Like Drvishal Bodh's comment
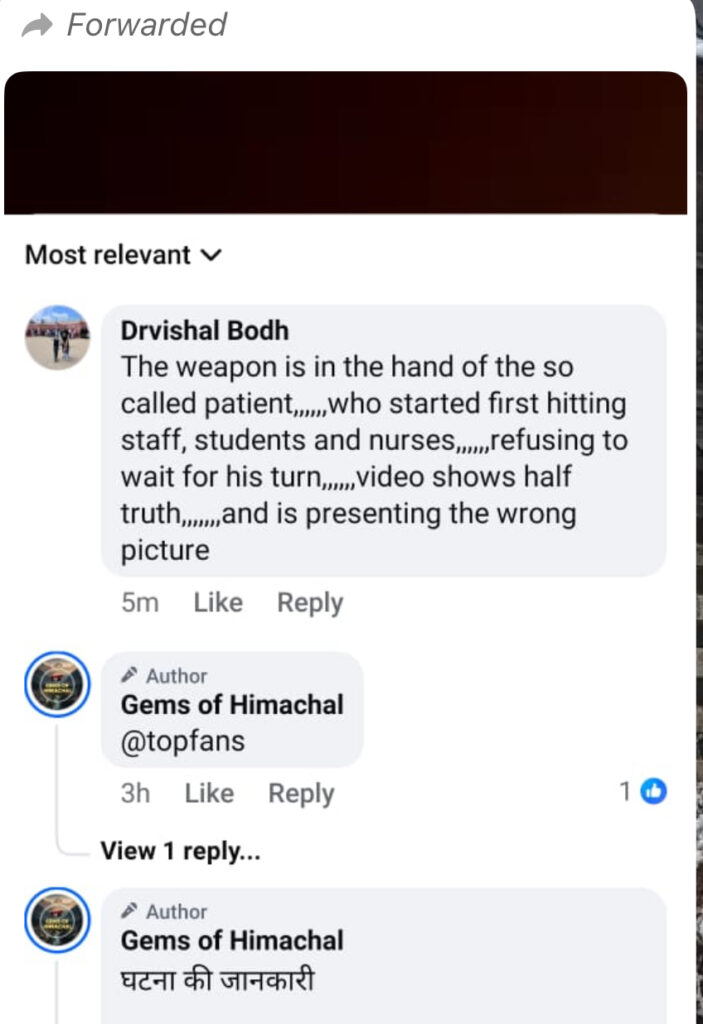703x1024 pixels. pos(218,603)
